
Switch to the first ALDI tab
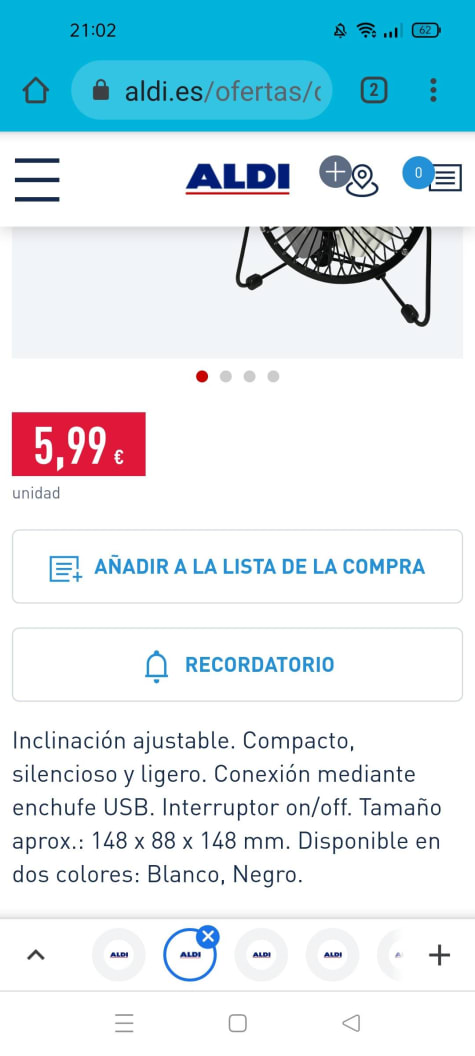[119, 955]
